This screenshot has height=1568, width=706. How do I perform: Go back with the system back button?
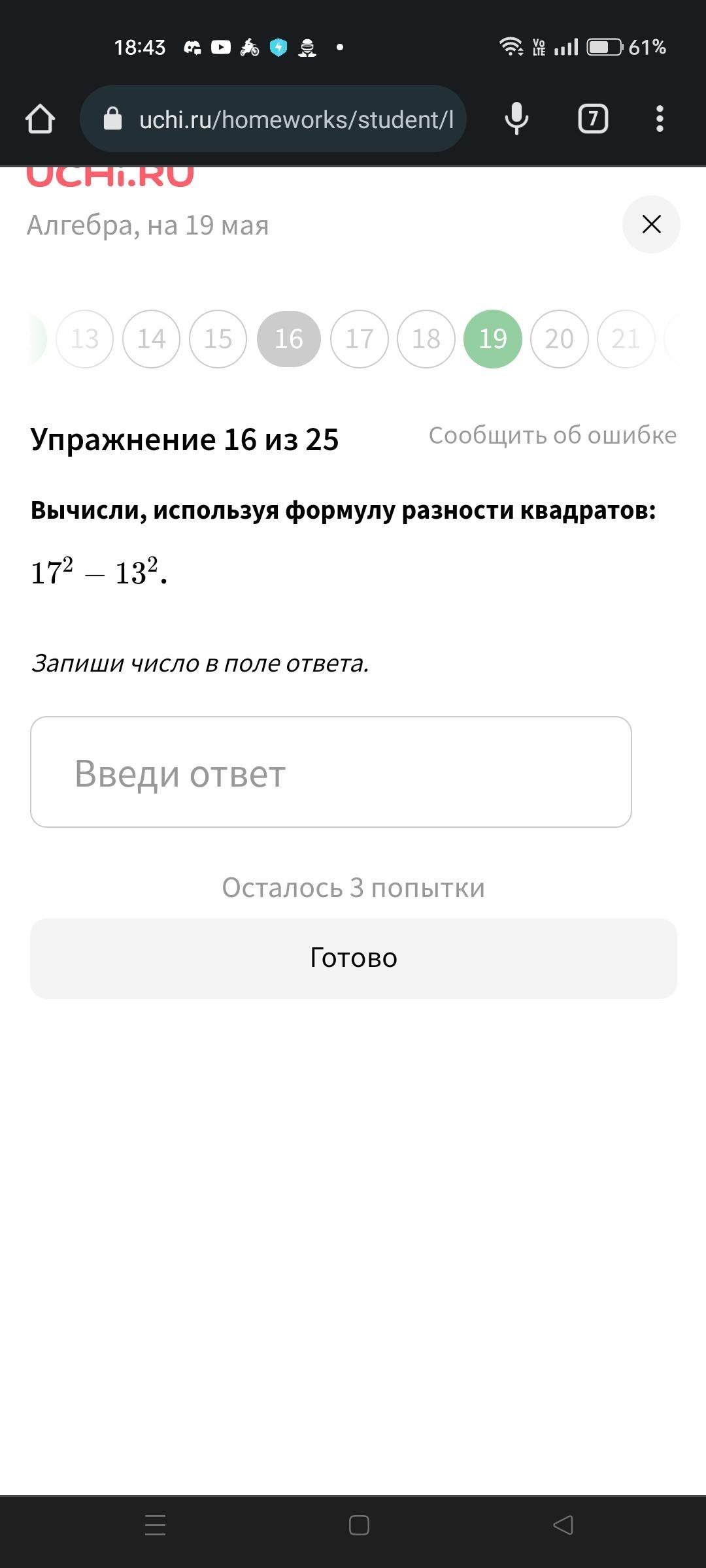(563, 1525)
